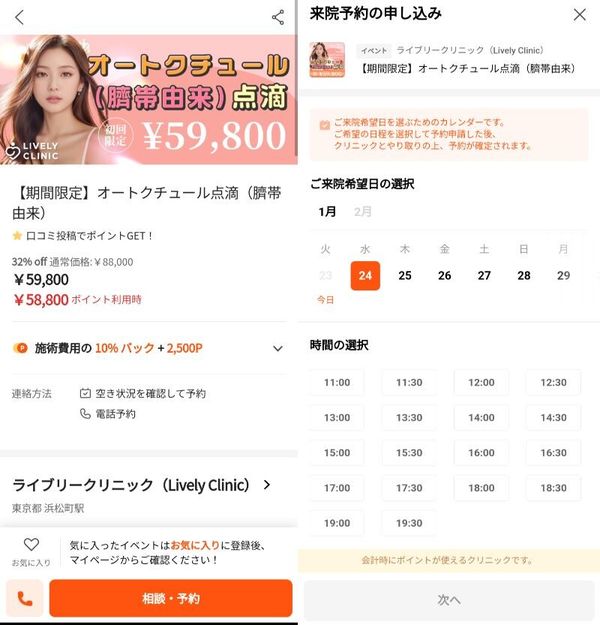
Task: Call the clinic via the phone button
Action: click(x=25, y=598)
